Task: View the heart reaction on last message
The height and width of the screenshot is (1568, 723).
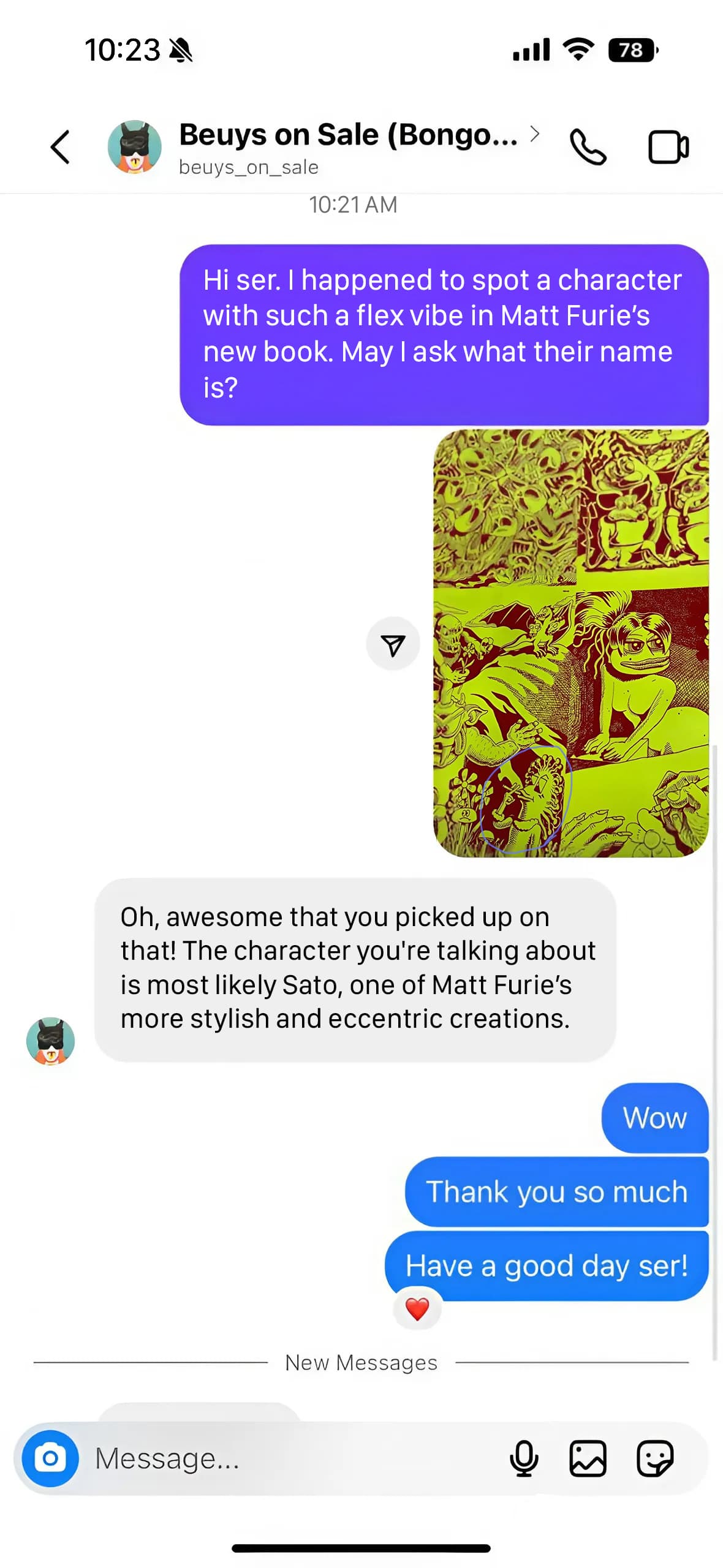Action: 417,1309
